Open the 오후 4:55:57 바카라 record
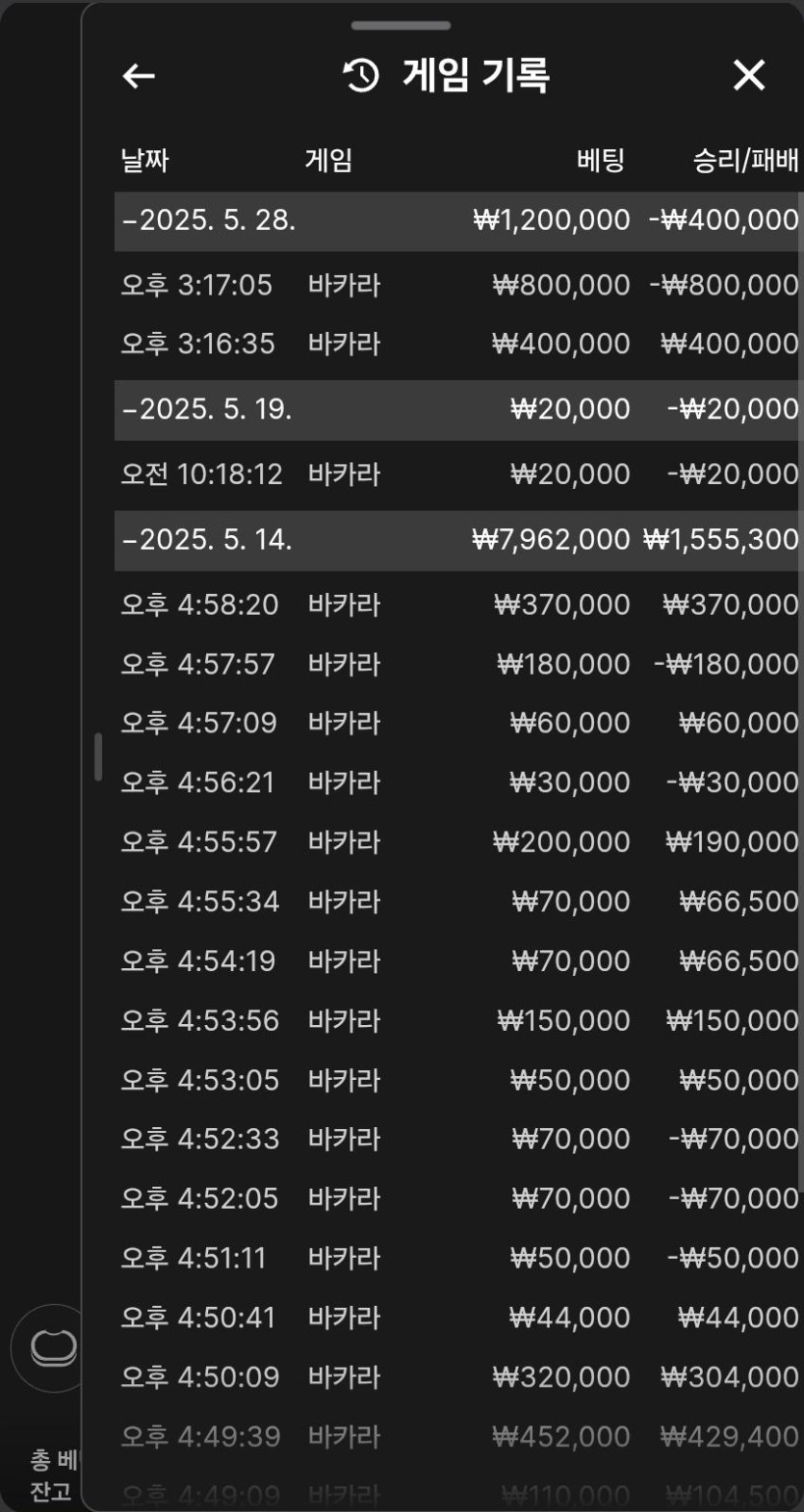The width and height of the screenshot is (804, 1512). point(458,842)
